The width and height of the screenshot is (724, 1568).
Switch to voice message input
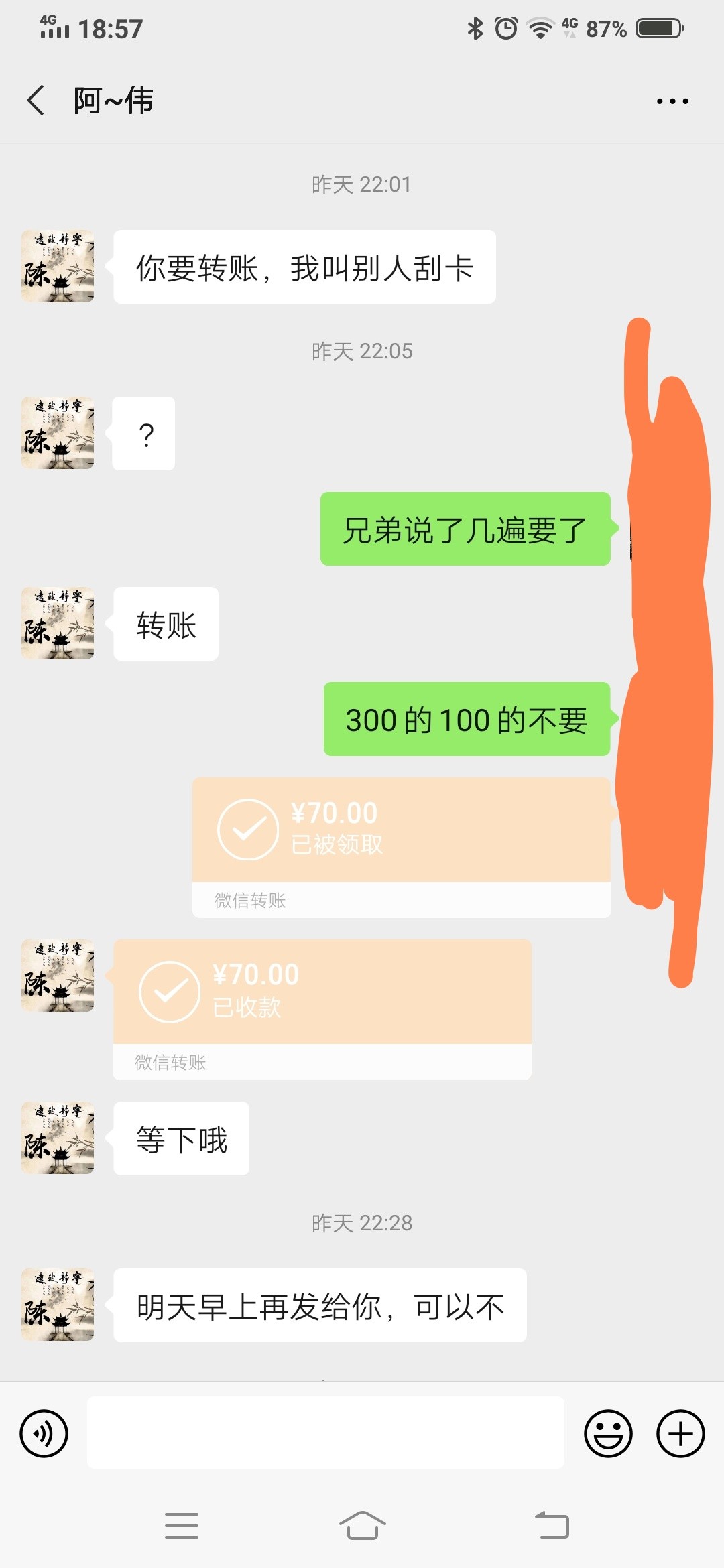pyautogui.click(x=44, y=1434)
